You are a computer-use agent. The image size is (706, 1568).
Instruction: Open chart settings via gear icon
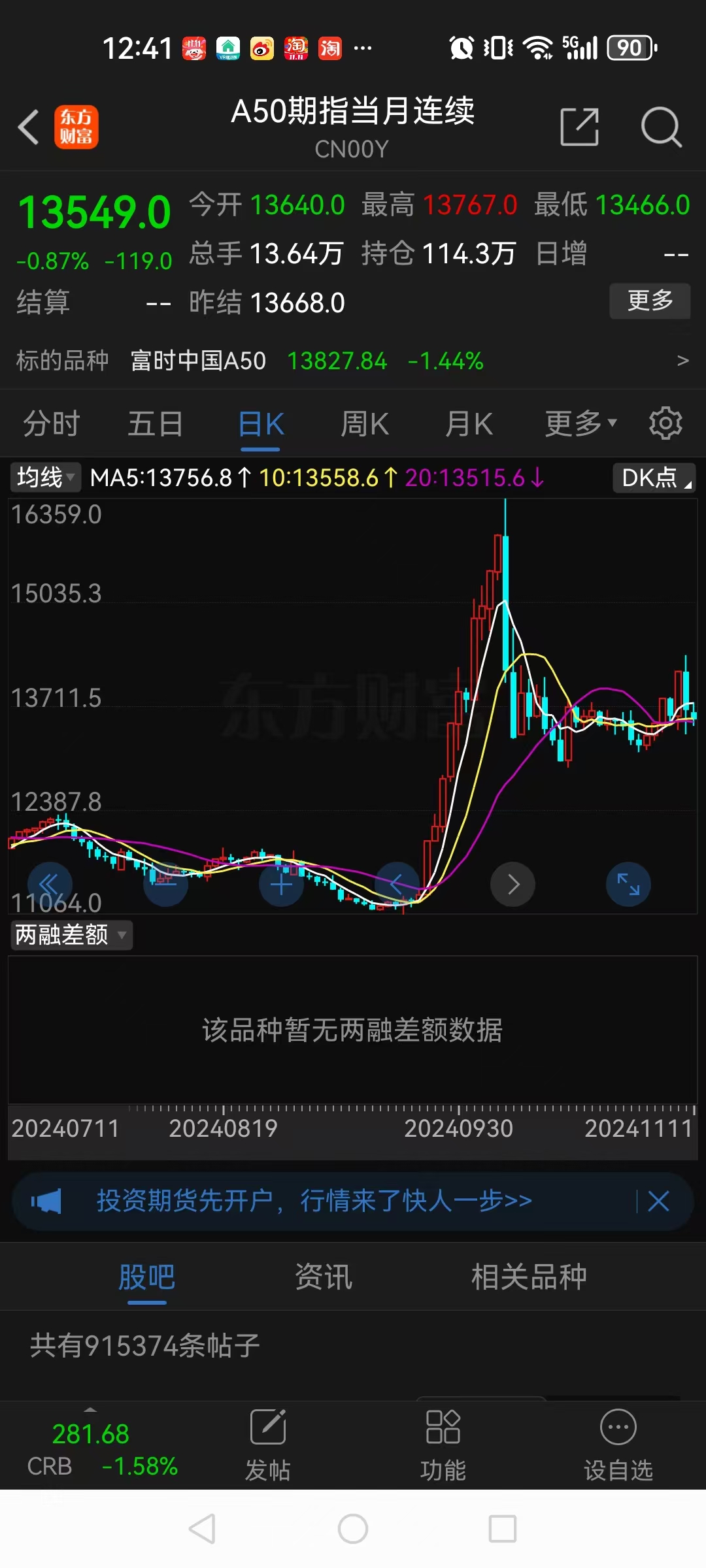coord(665,423)
